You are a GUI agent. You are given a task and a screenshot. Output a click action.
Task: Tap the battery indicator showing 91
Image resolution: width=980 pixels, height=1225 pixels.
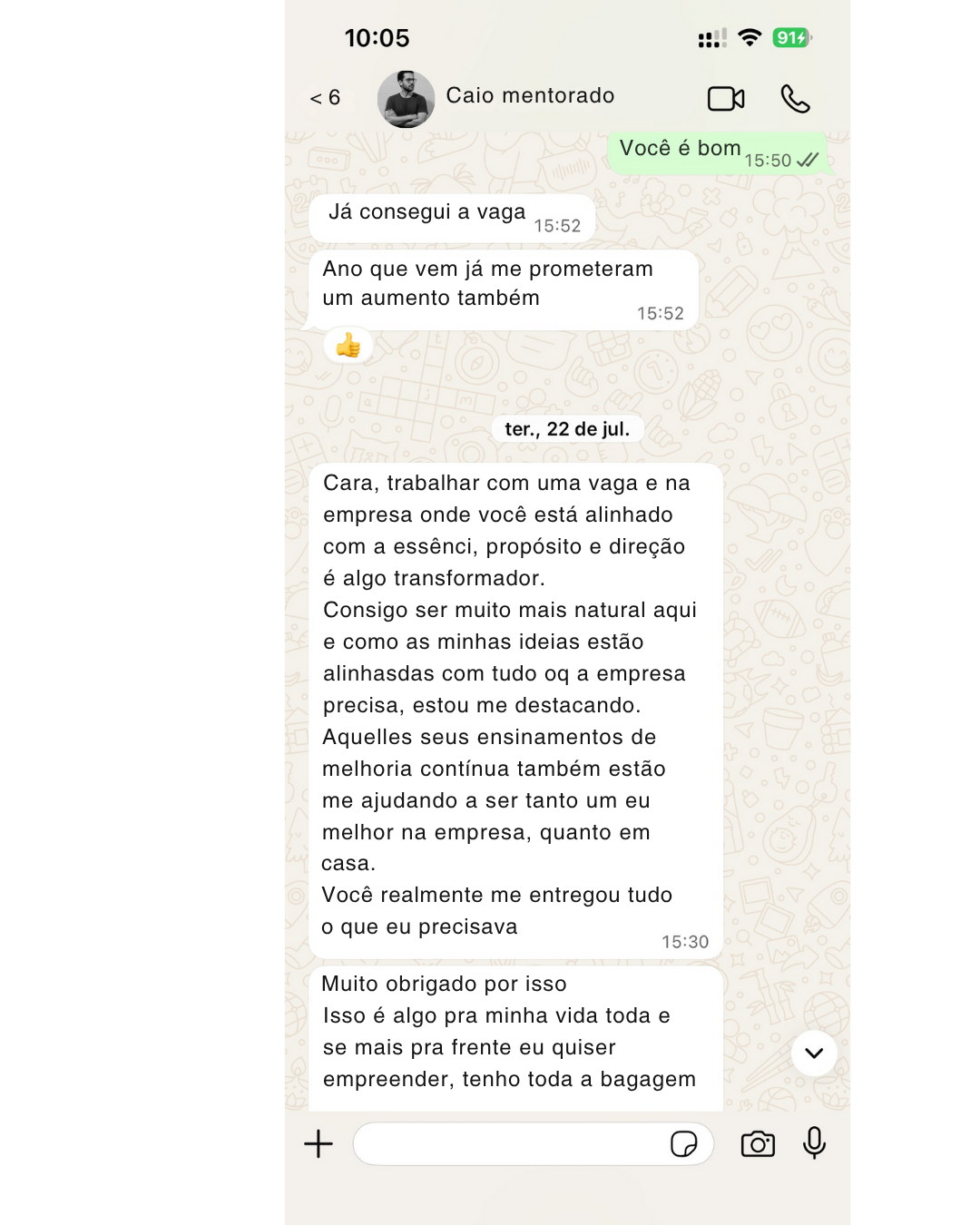791,38
